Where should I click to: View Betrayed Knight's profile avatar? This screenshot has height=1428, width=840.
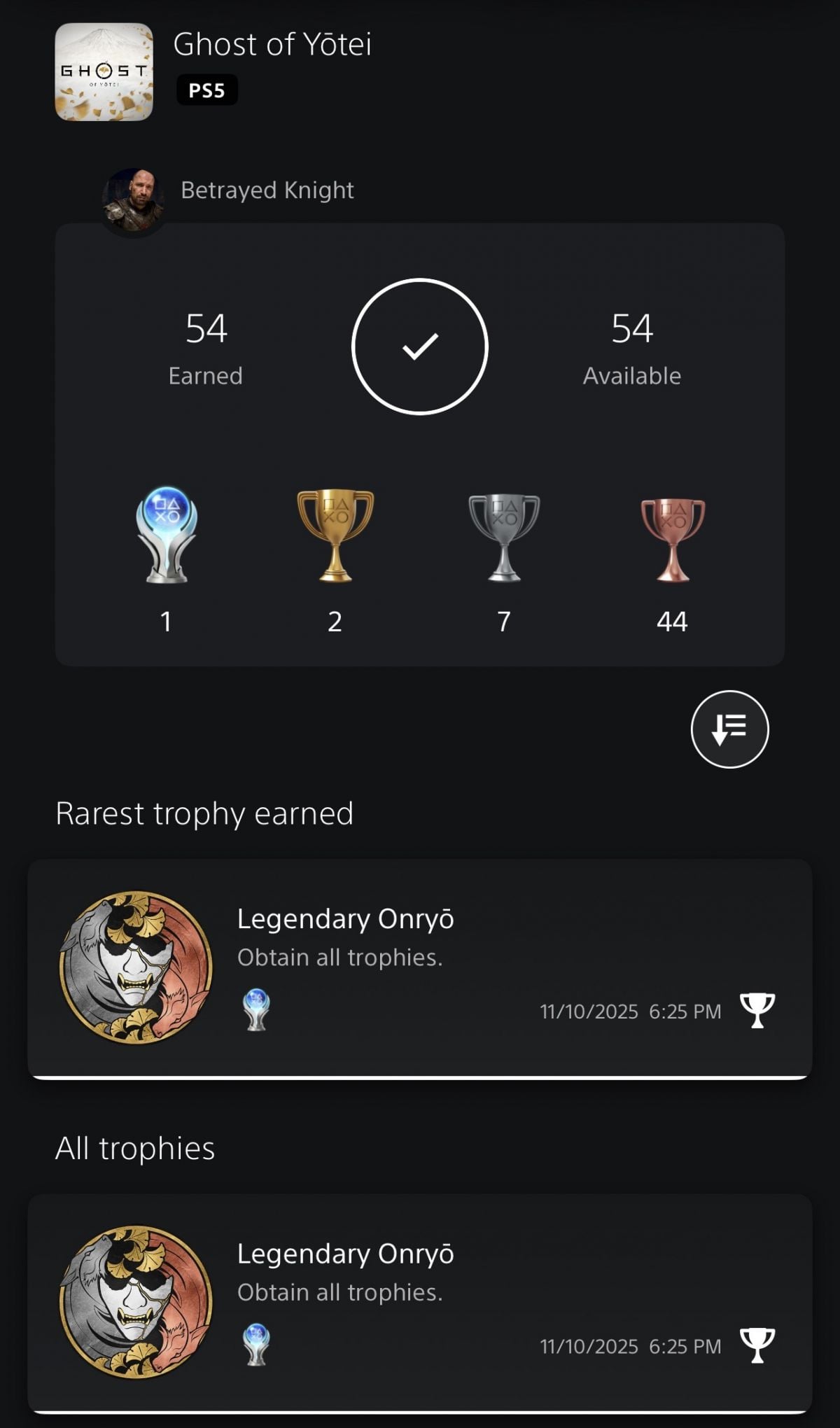(x=133, y=200)
